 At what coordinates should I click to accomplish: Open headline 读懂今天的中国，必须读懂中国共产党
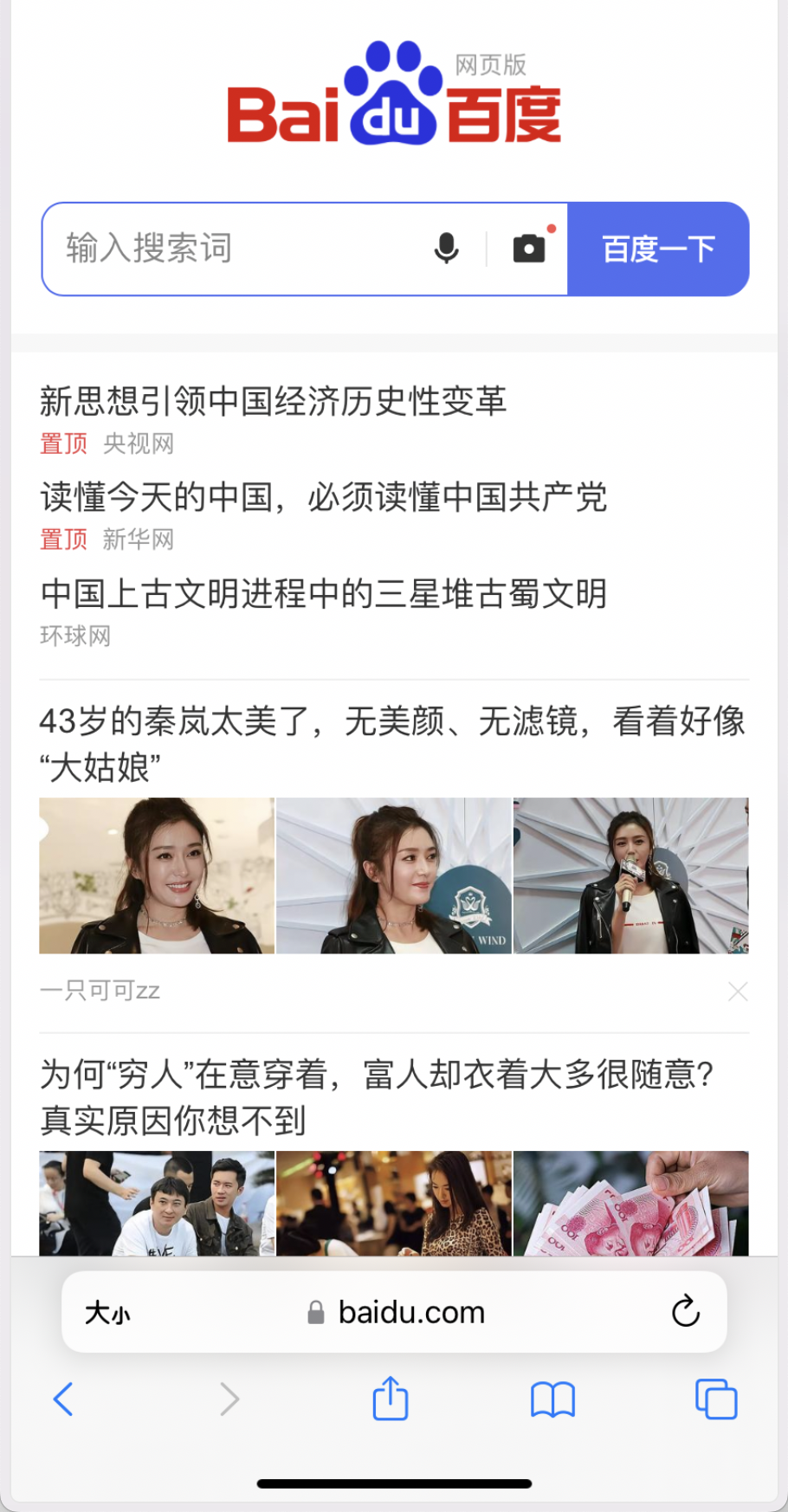[323, 497]
